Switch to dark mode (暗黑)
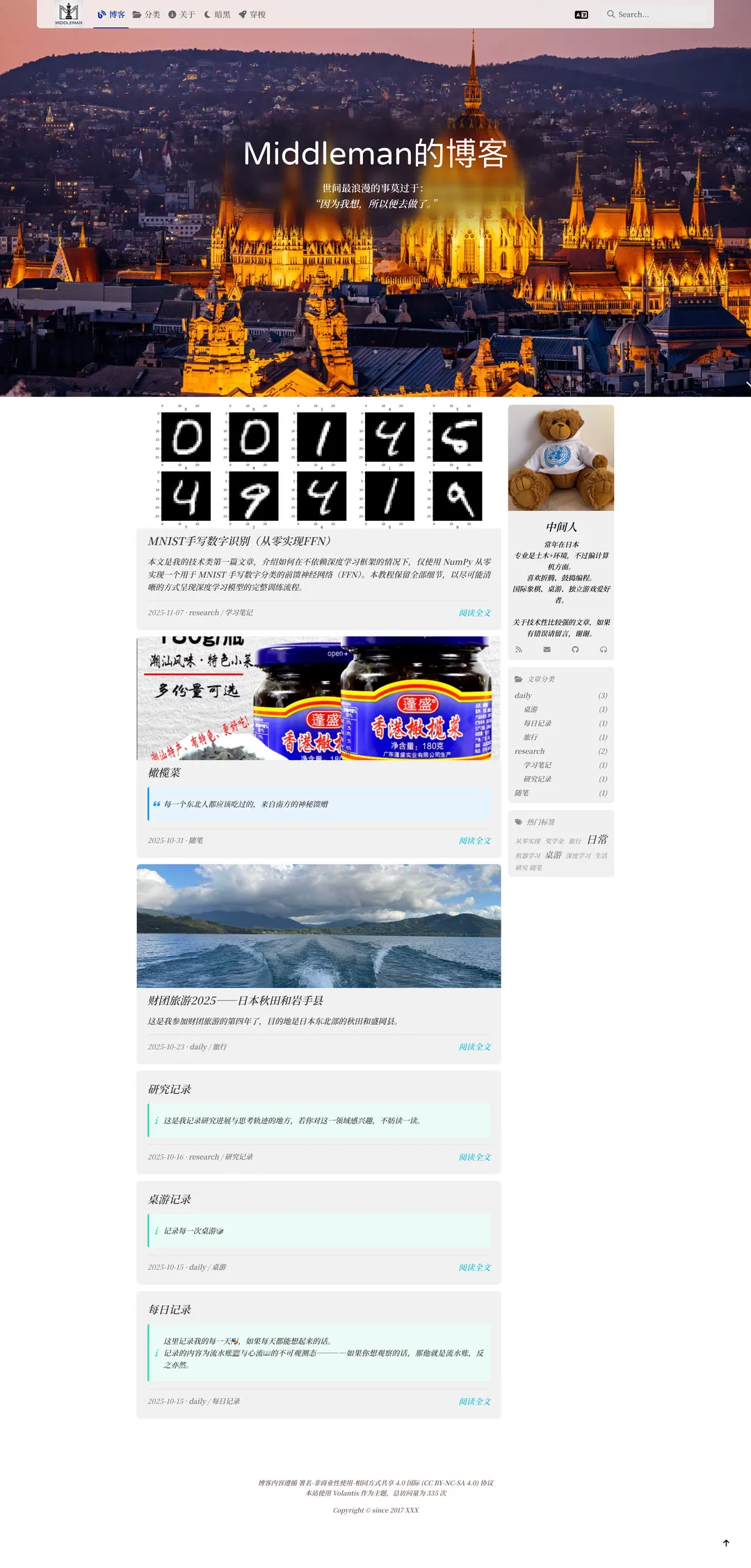This screenshot has height=1568, width=751. click(x=217, y=15)
